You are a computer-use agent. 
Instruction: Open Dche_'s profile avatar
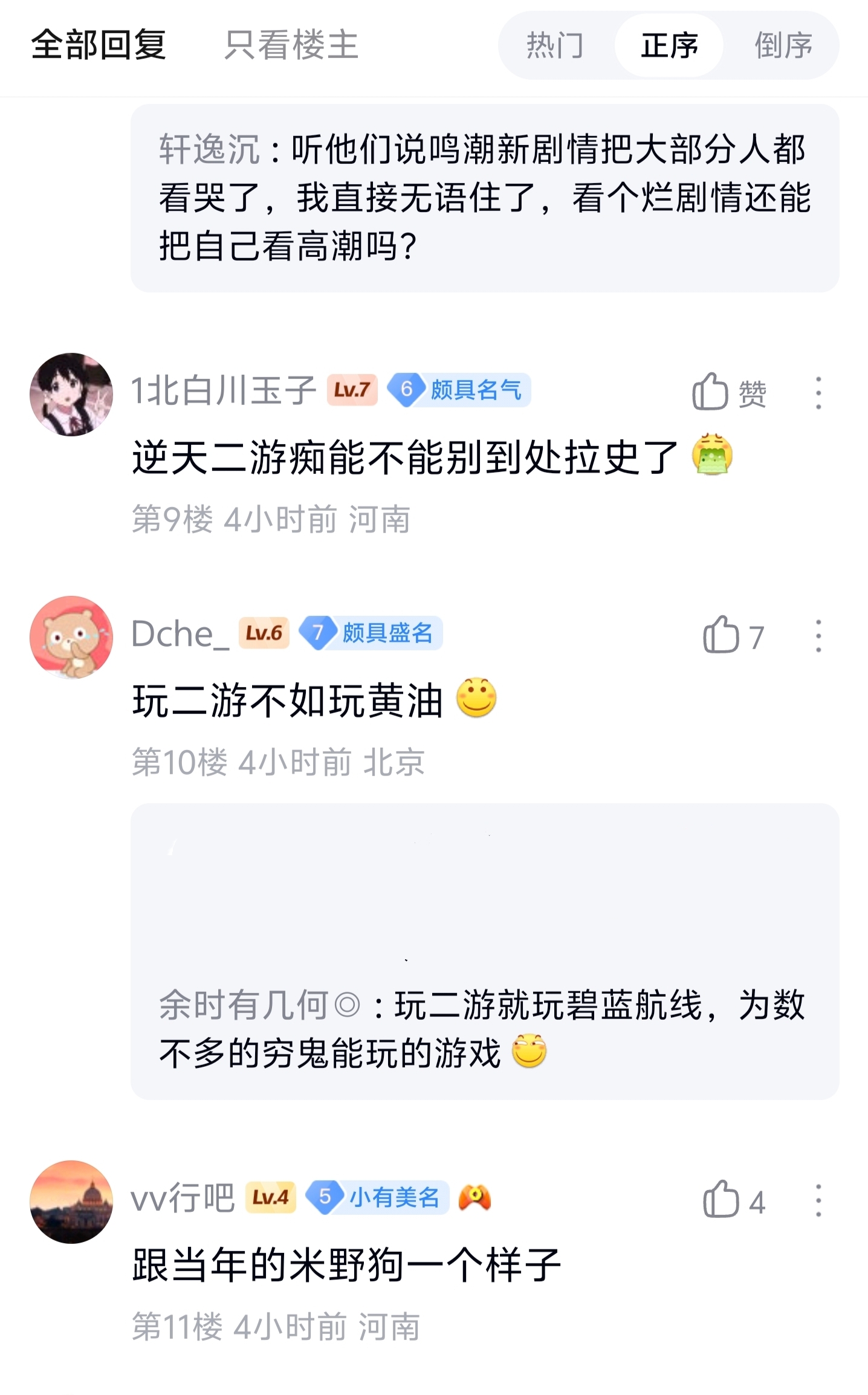(x=71, y=637)
